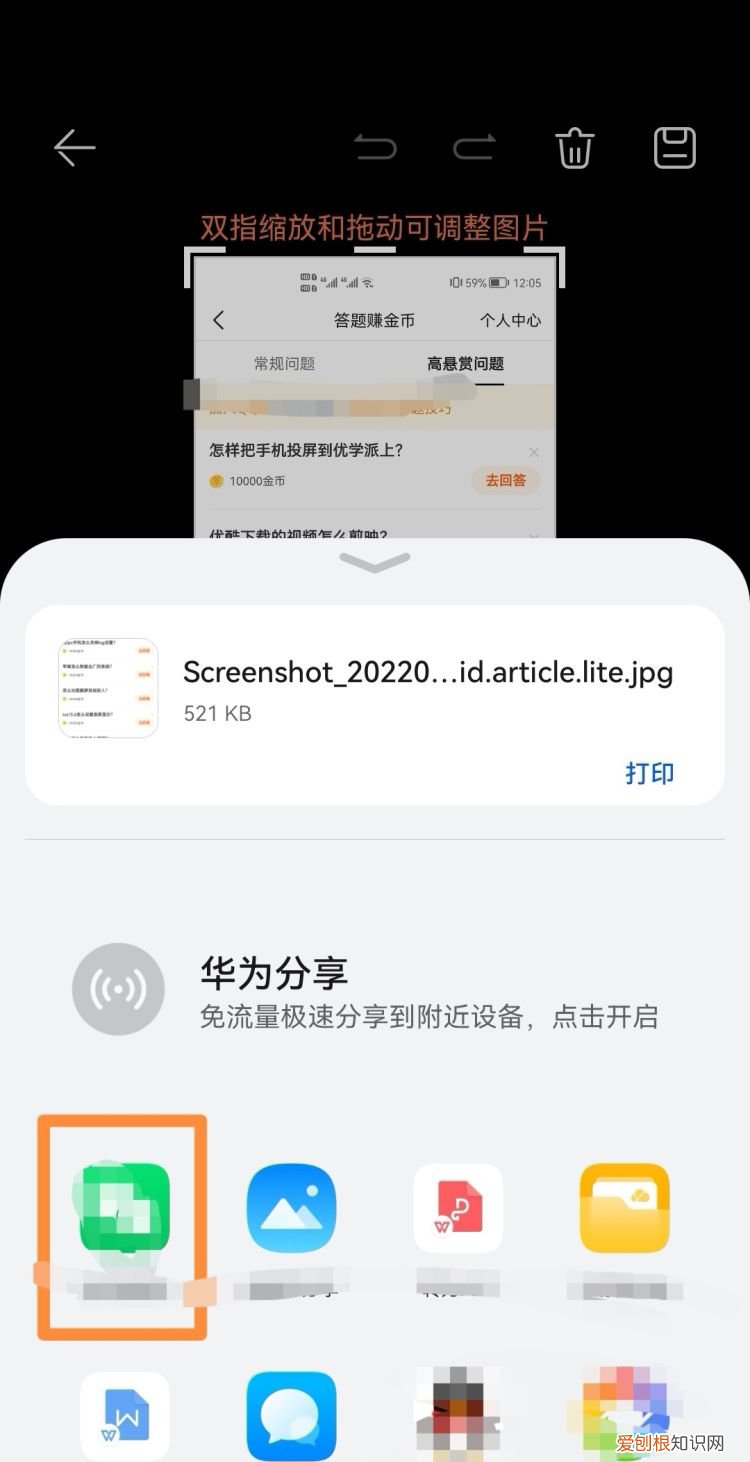
Task: Tap the Screenshot jpg file thumbnail
Action: tap(108, 687)
